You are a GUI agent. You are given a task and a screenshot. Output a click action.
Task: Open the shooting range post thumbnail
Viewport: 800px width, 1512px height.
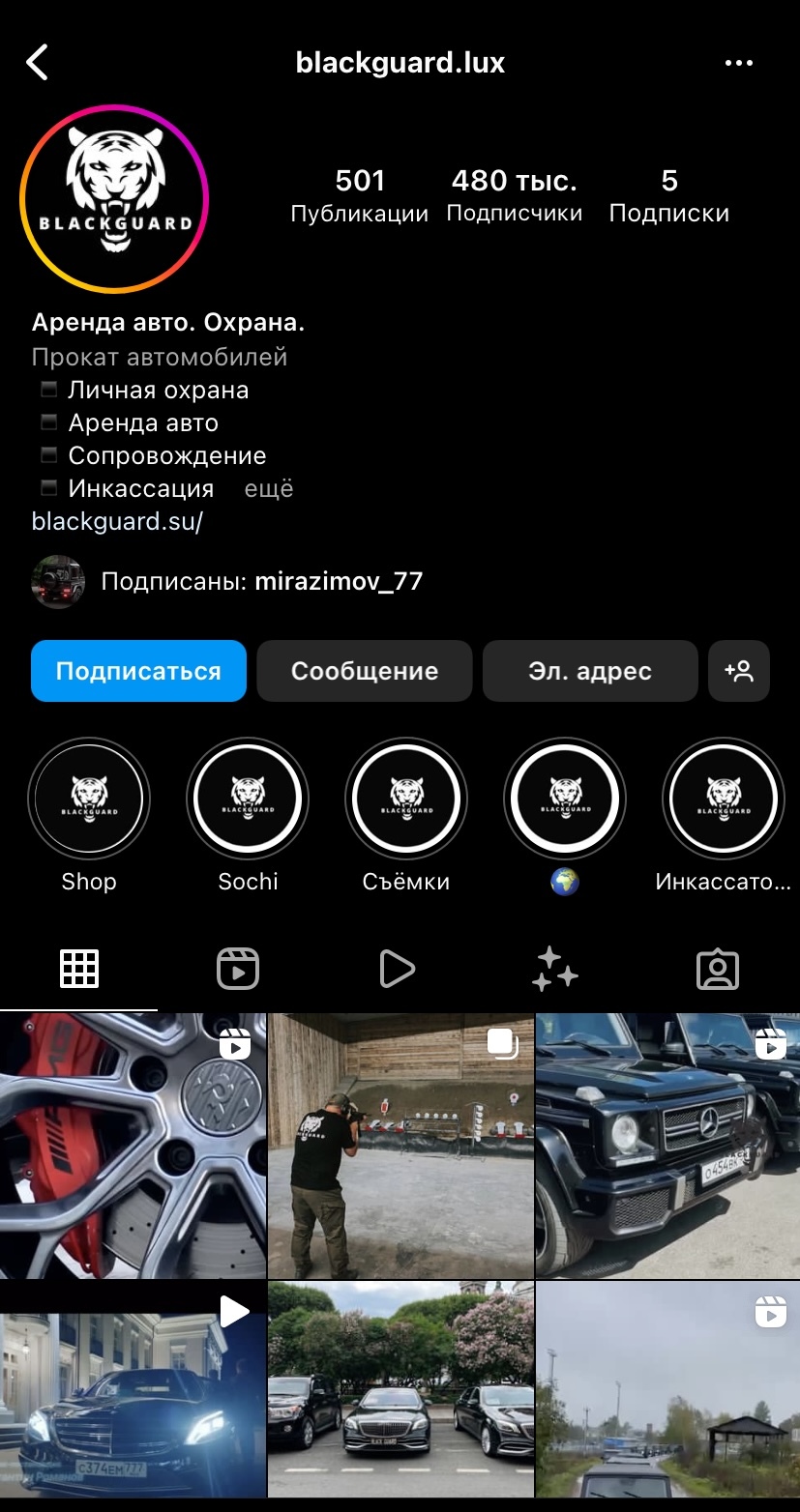point(400,1146)
